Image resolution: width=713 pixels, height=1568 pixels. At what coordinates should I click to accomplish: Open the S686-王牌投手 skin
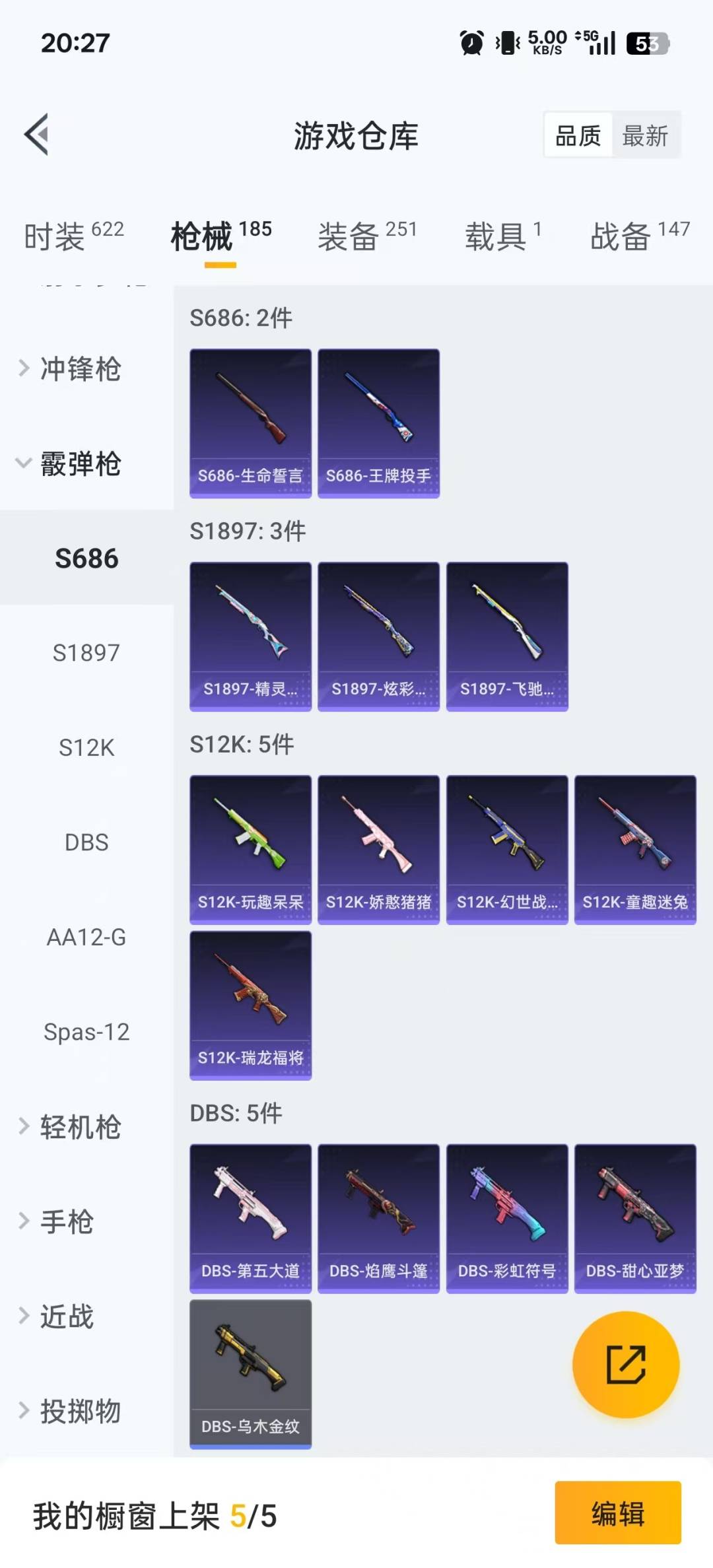click(378, 423)
